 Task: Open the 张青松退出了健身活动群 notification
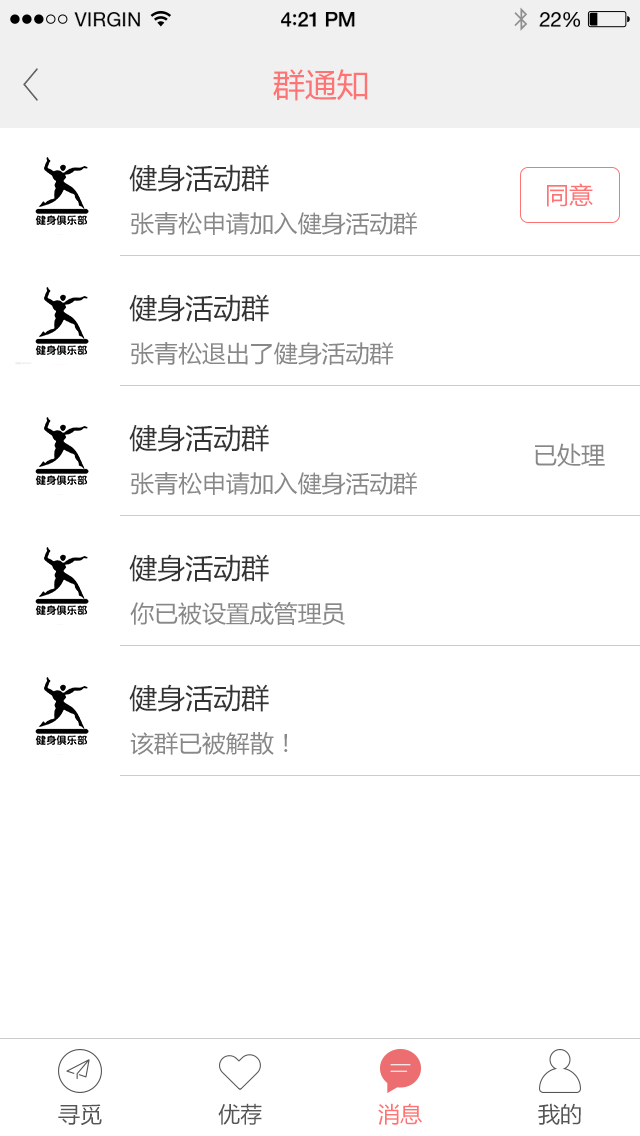pos(320,321)
